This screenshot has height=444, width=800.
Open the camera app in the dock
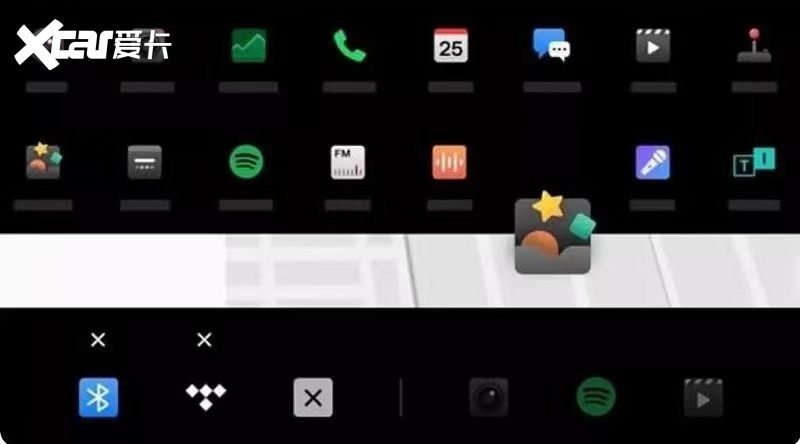[x=489, y=397]
